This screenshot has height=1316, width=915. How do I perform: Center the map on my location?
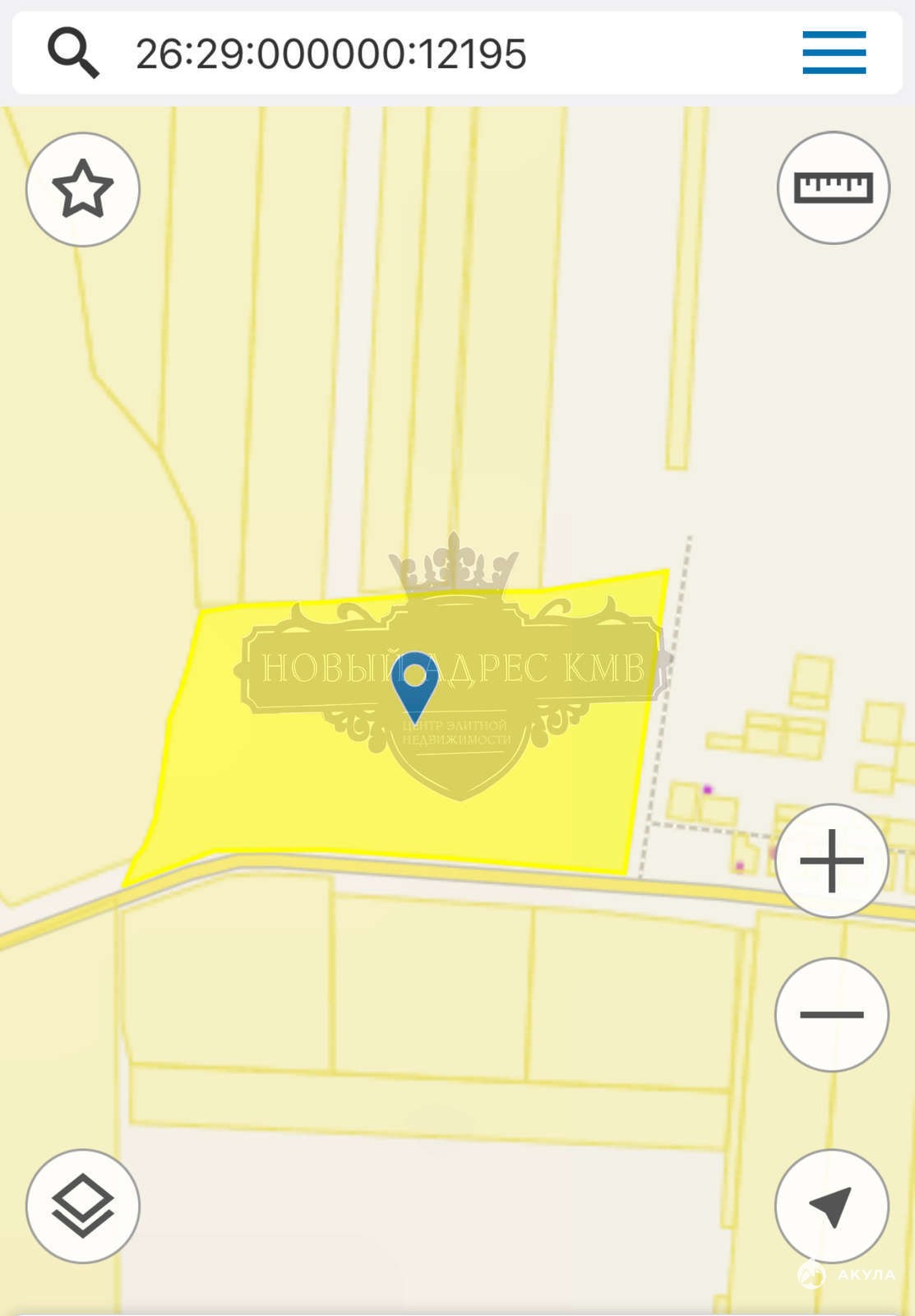(832, 1206)
